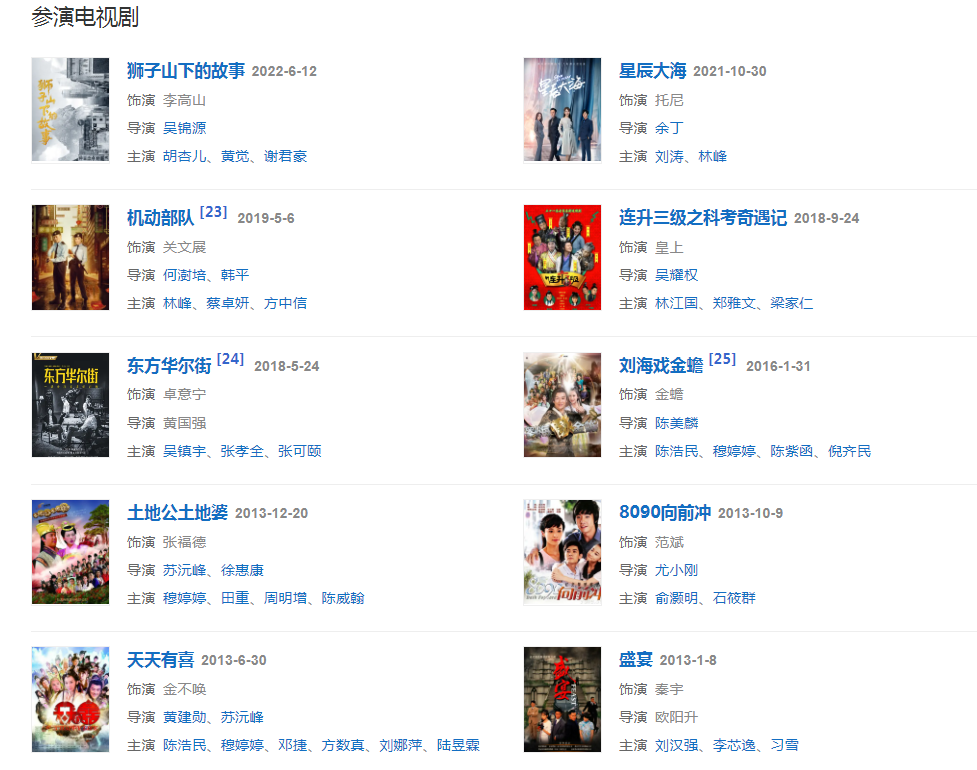977x770 pixels.
Task: Open director 欧阳升's page
Action: pyautogui.click(x=676, y=717)
